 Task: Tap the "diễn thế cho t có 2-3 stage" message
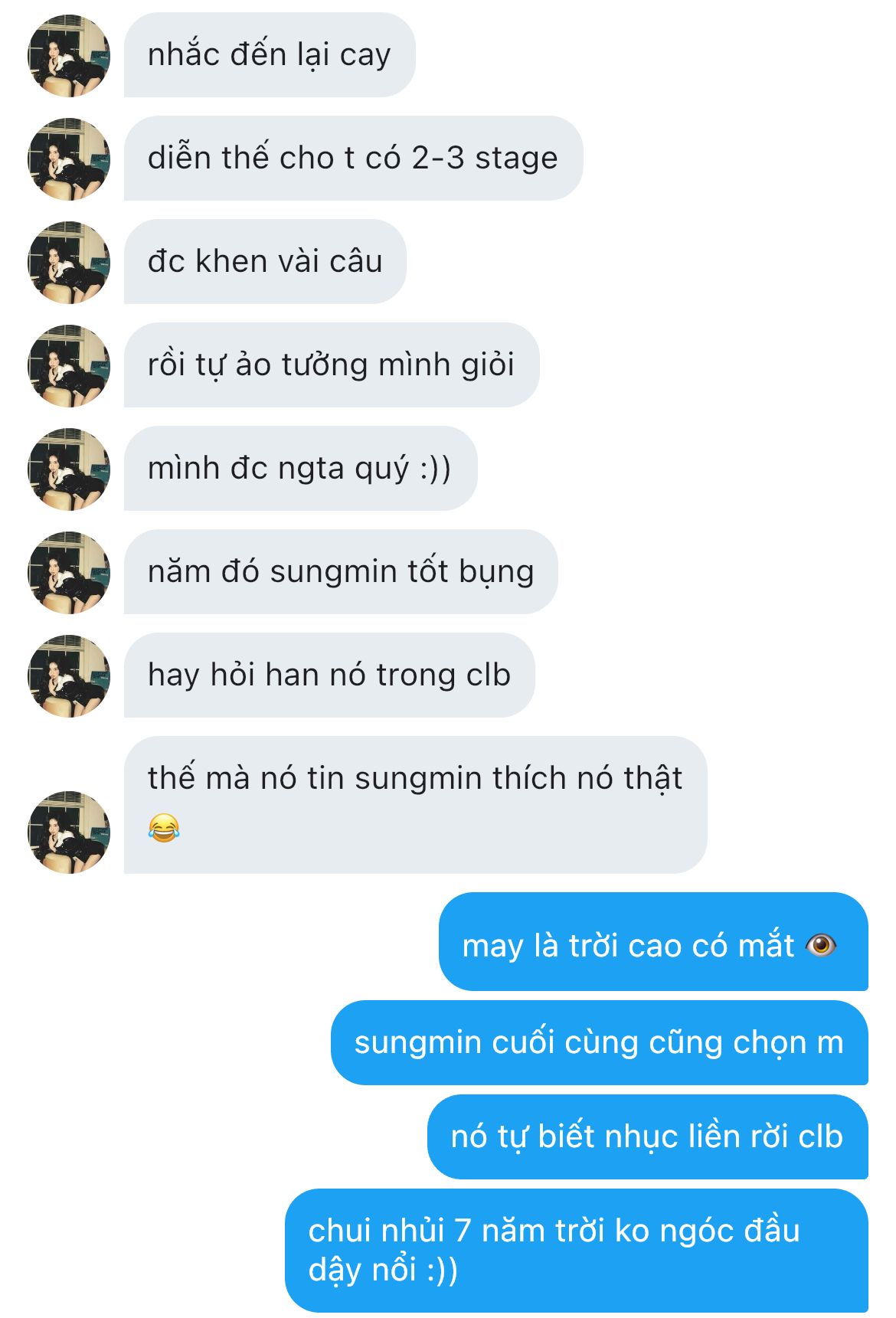[x=352, y=159]
